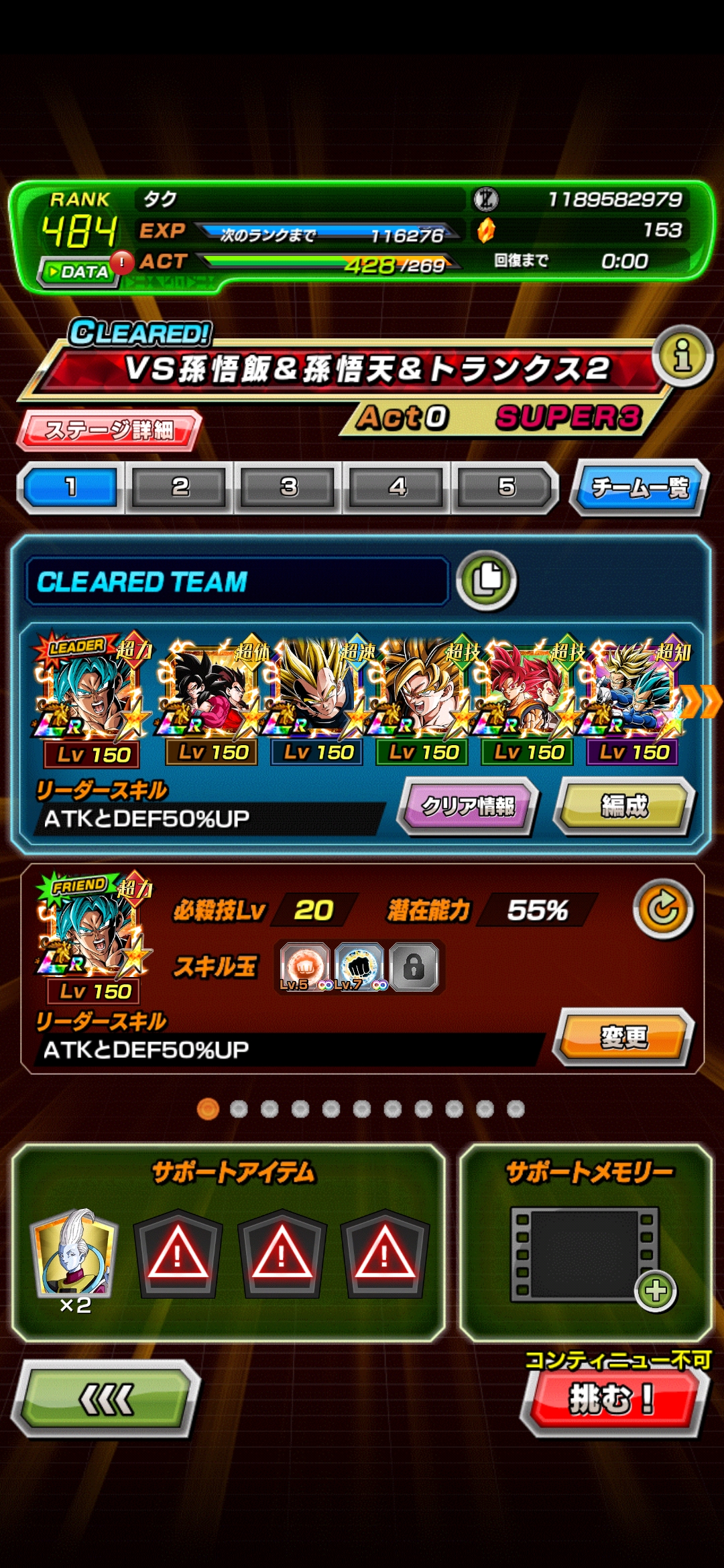Open クリア情報 clear info
The height and width of the screenshot is (1568, 724).
click(468, 805)
